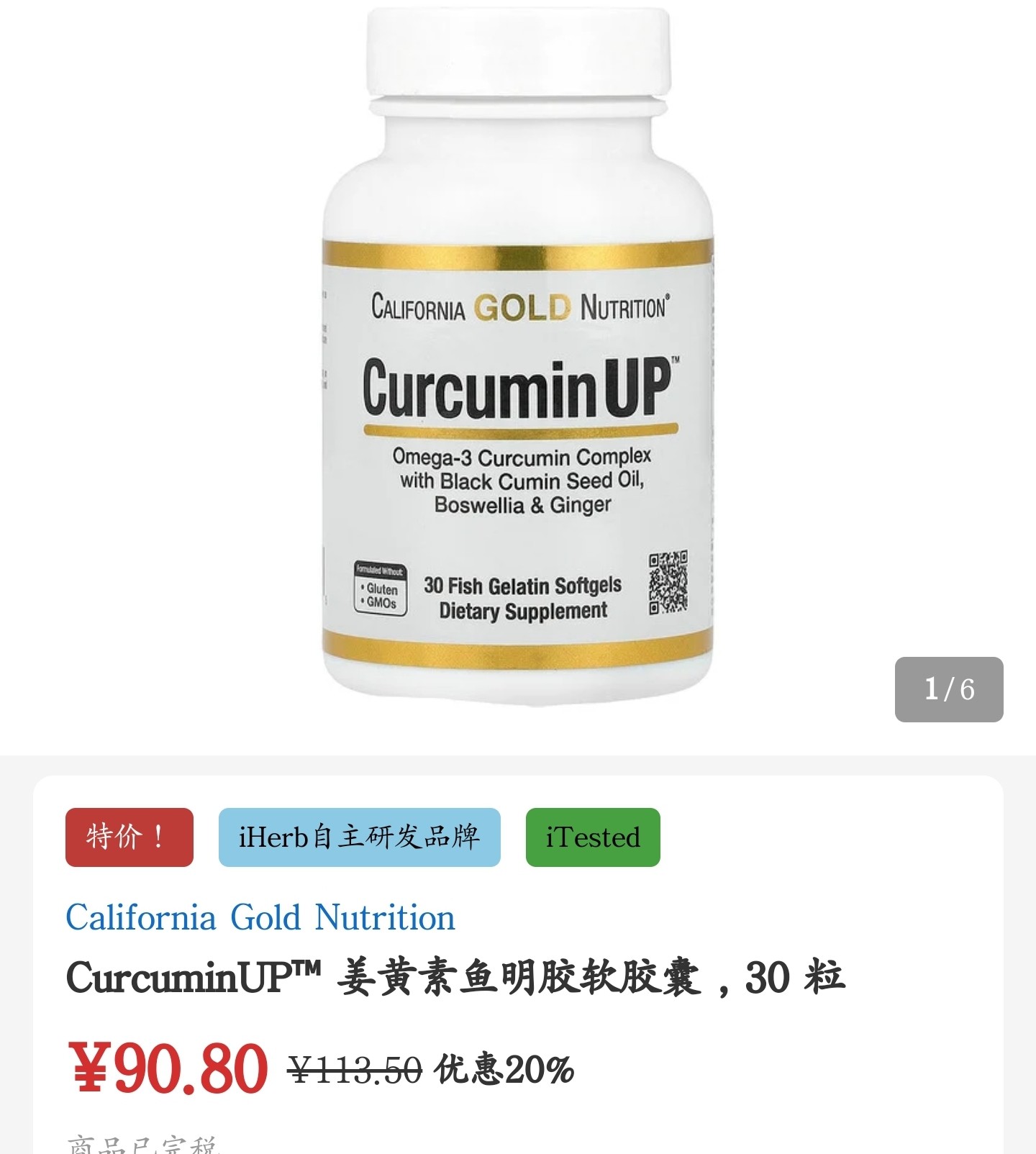This screenshot has width=1036, height=1154.
Task: Open the California Gold Nutrition brand link
Action: (x=260, y=918)
